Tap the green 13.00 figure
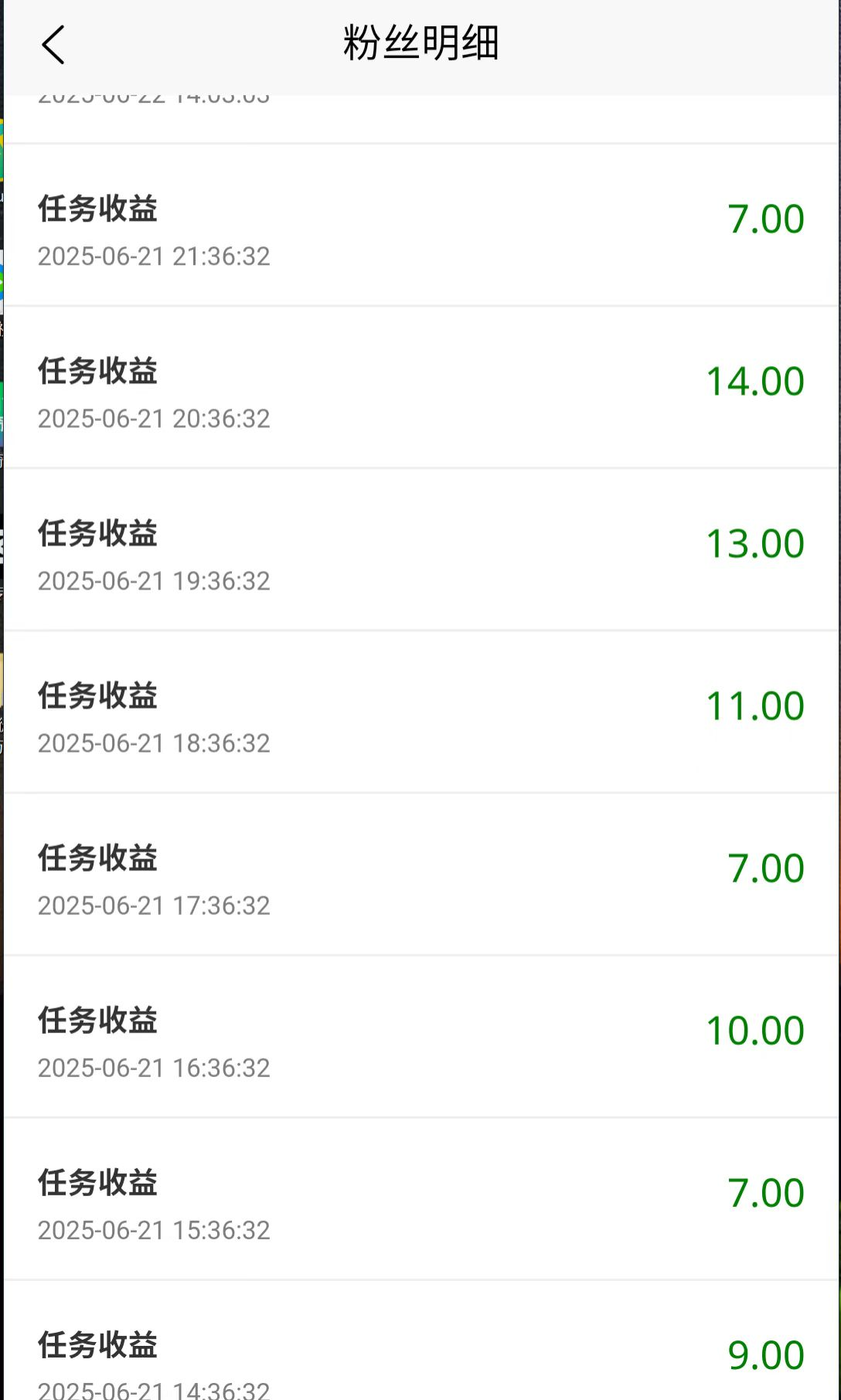This screenshot has width=841, height=1400. [755, 542]
